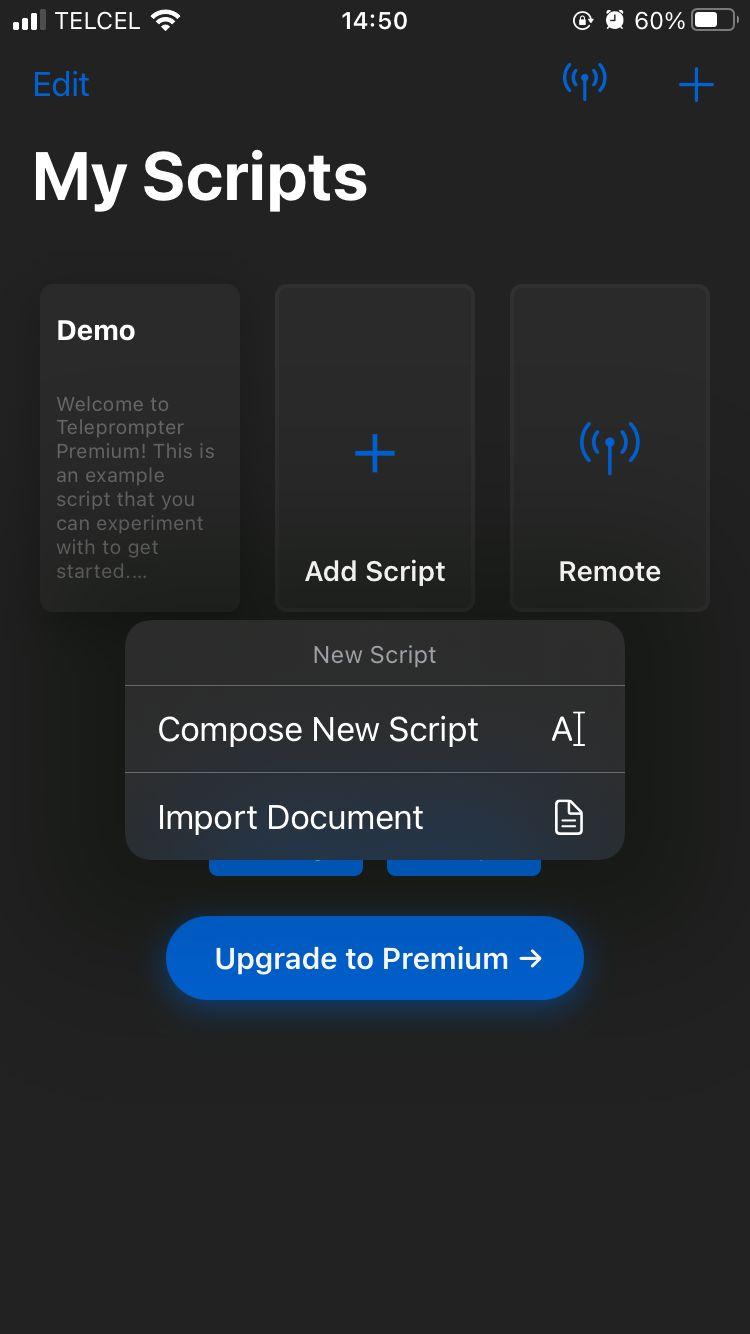Choose Import Document from menu
Image resolution: width=750 pixels, height=1334 pixels.
pos(374,817)
